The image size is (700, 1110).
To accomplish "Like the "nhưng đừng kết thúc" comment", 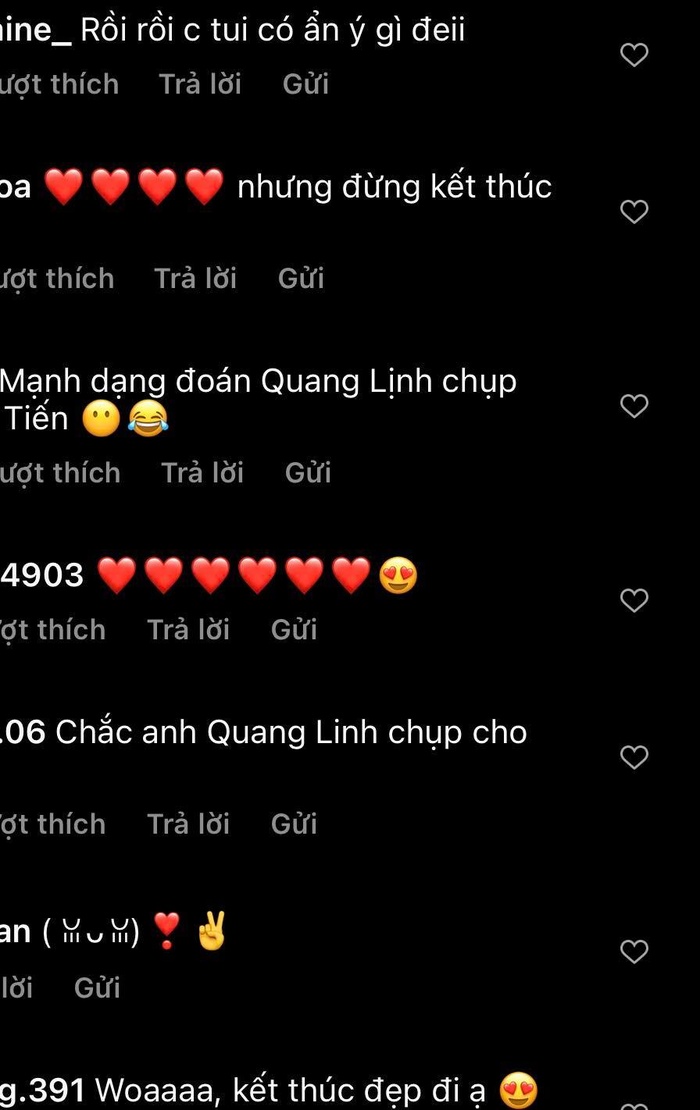I will pyautogui.click(x=634, y=211).
